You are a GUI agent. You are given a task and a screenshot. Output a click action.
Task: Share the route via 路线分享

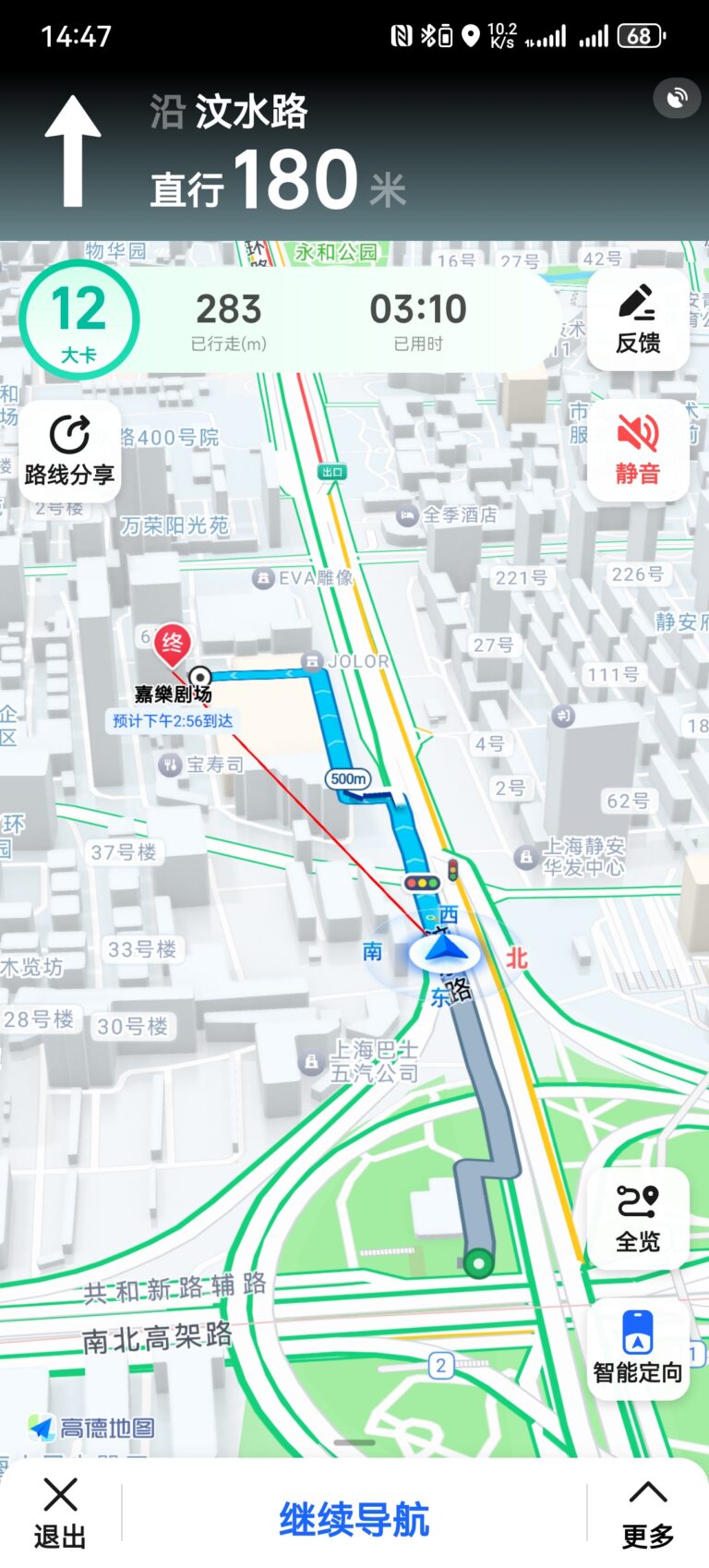[x=69, y=451]
